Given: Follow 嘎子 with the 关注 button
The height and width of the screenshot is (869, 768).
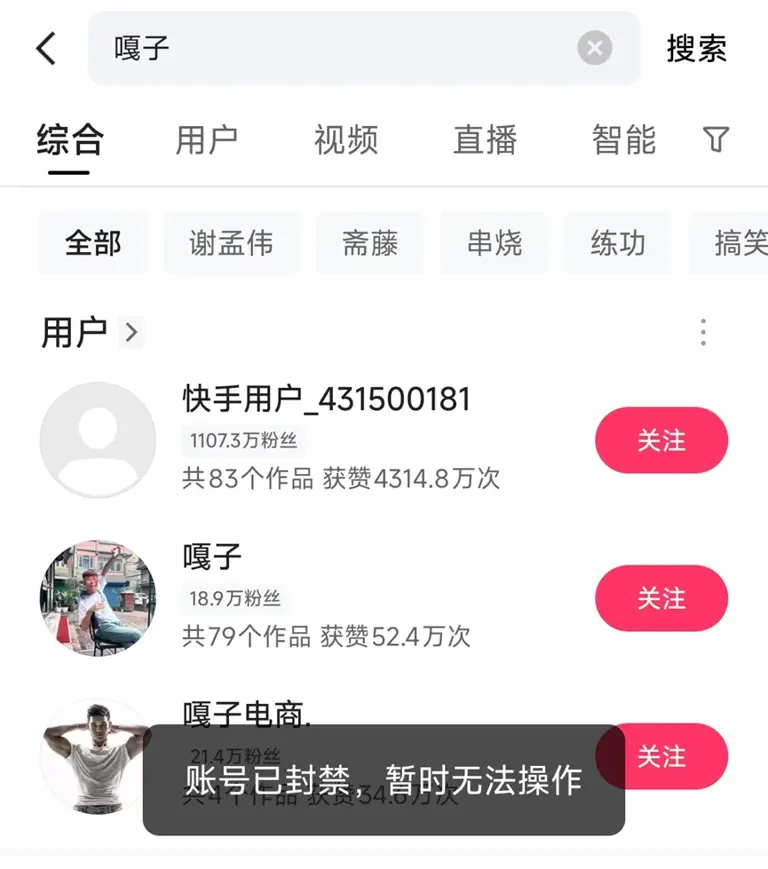Looking at the screenshot, I should (x=661, y=598).
